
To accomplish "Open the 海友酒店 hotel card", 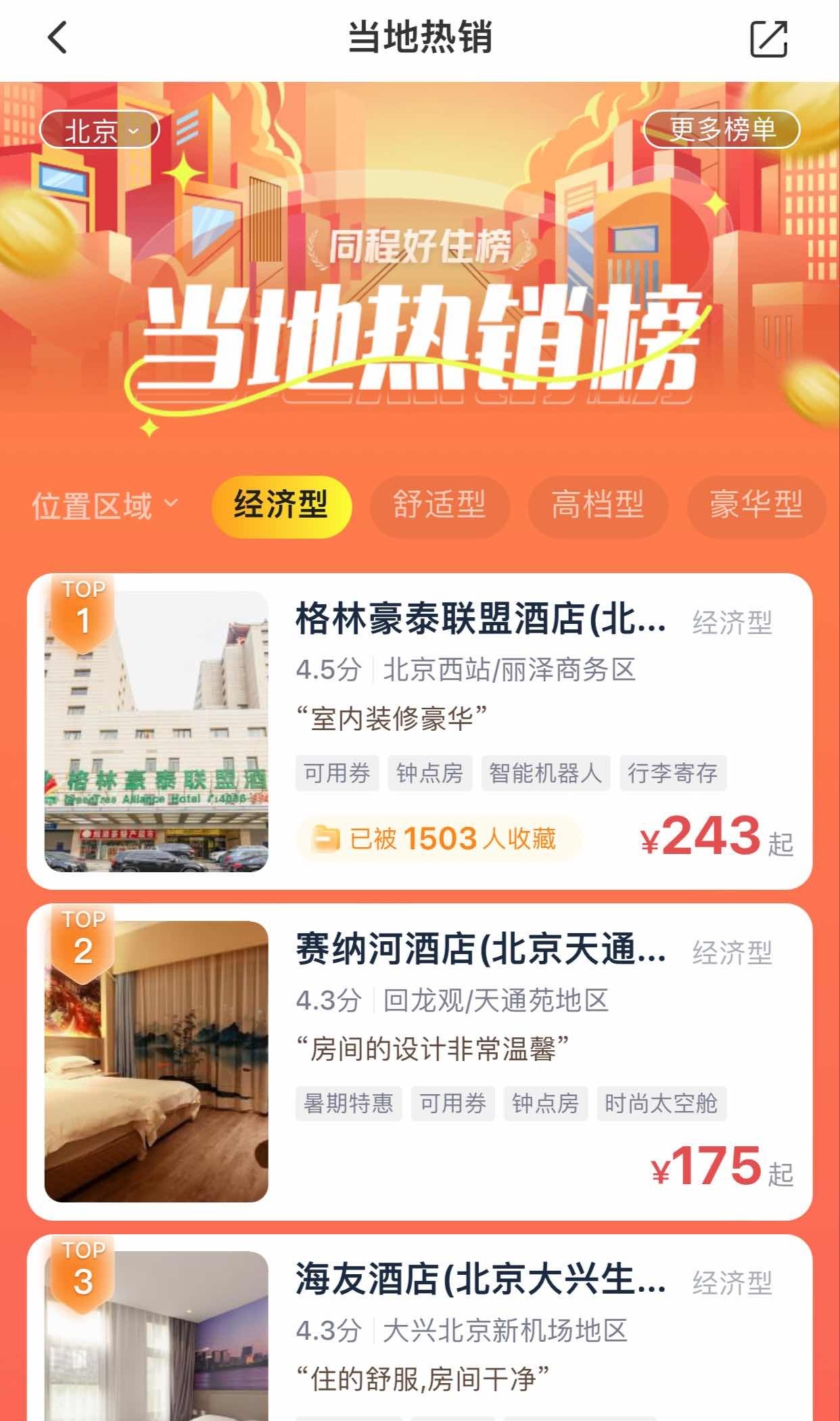I will pos(480,1280).
